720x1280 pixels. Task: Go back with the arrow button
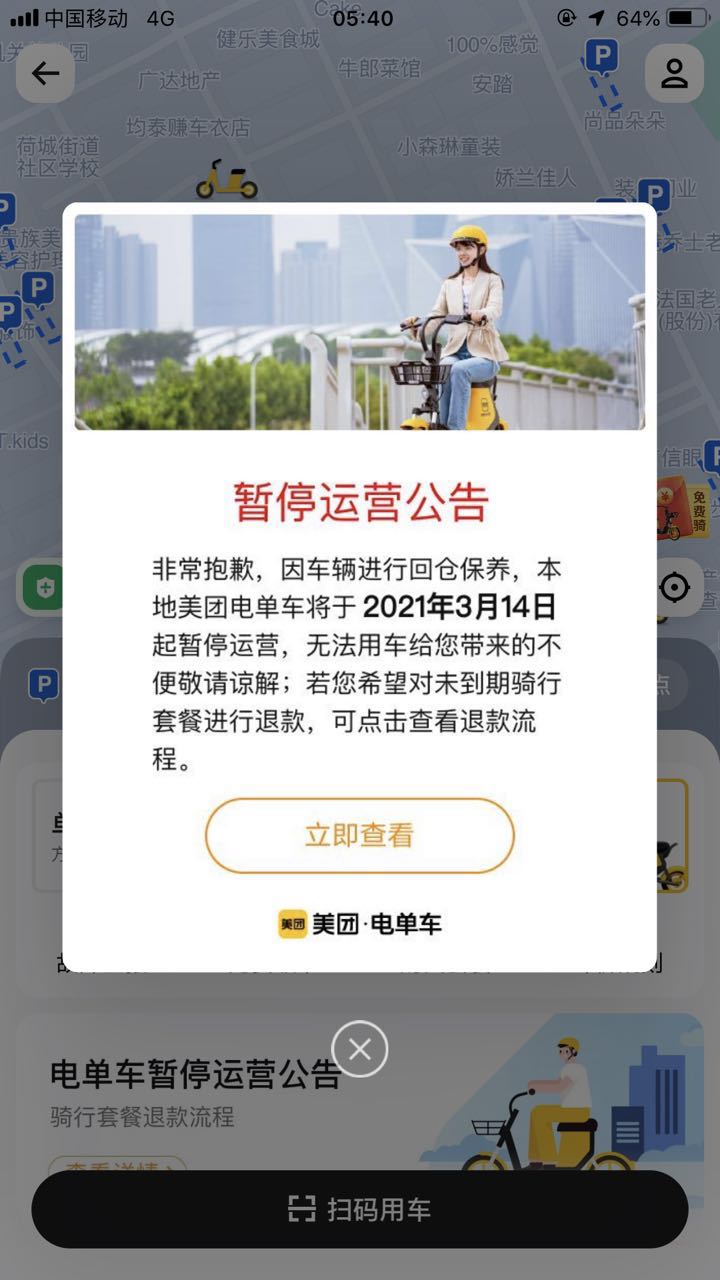coord(45,73)
